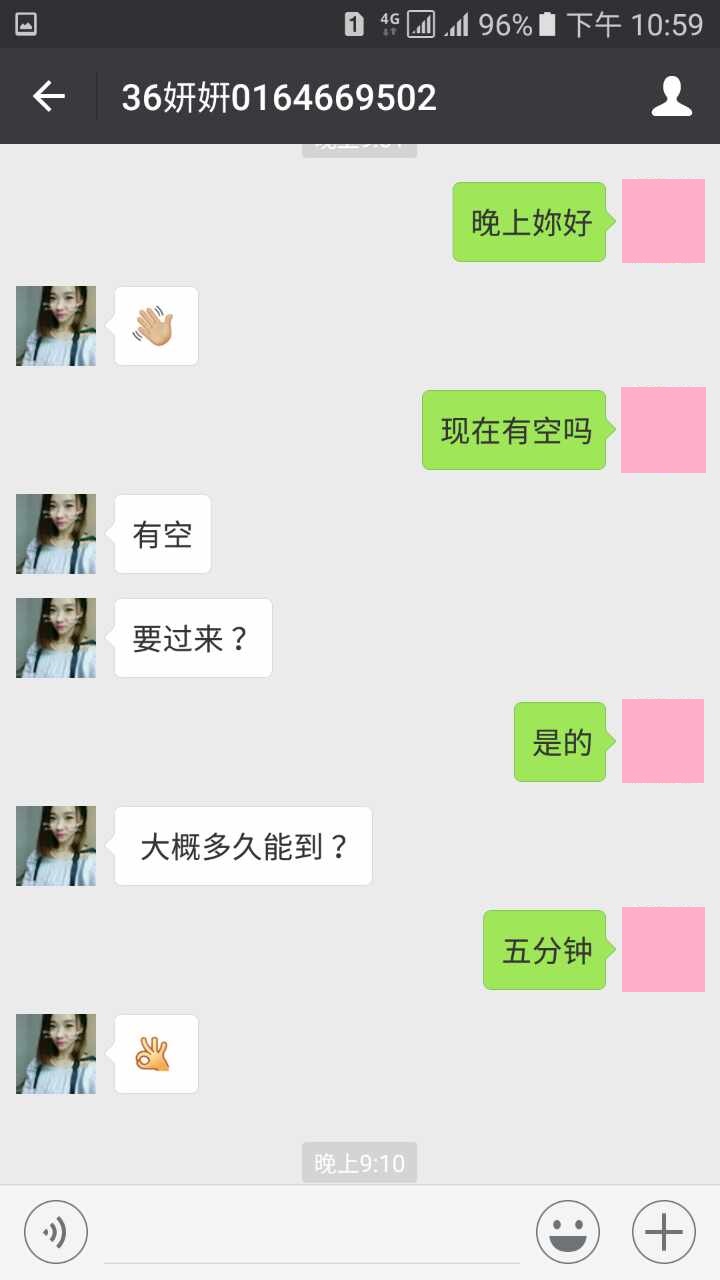Open the emoji sticker panel

567,1232
